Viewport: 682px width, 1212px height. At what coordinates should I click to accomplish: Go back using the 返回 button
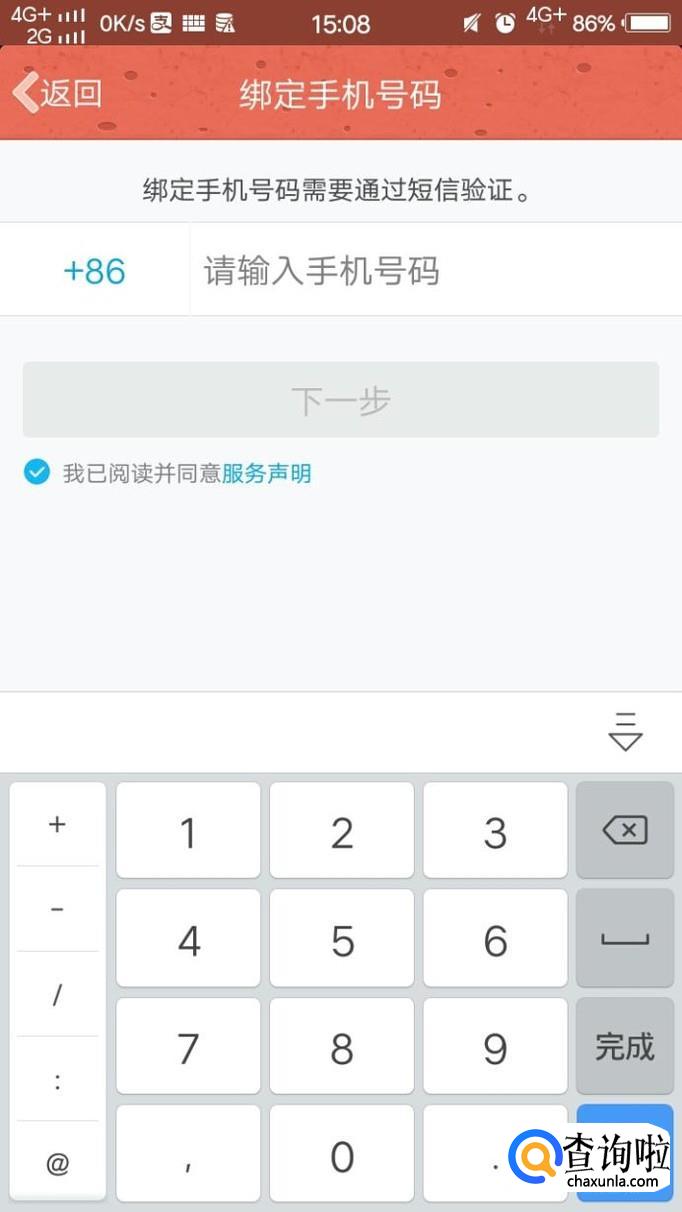tap(58, 93)
